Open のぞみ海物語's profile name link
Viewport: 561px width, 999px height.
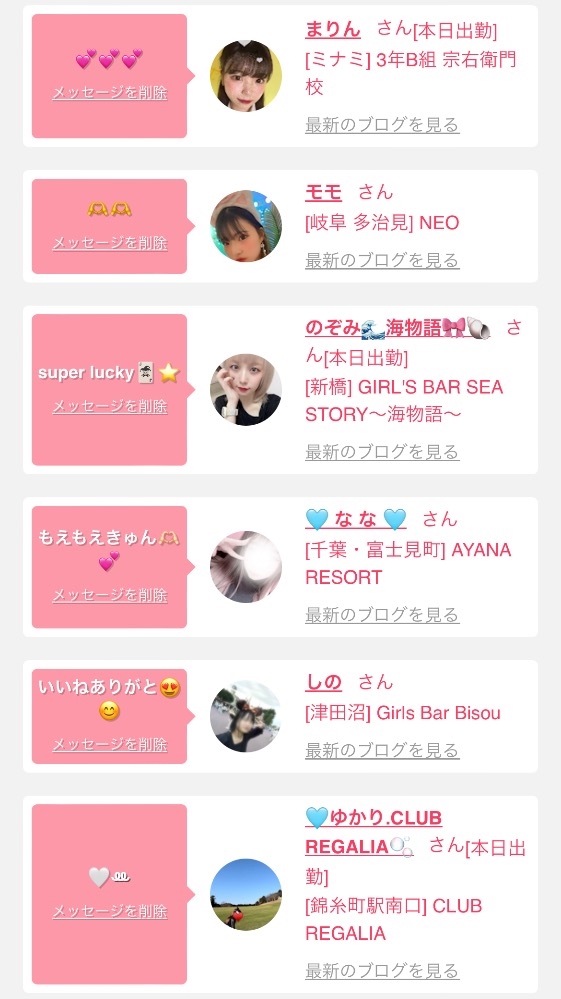[x=398, y=329]
